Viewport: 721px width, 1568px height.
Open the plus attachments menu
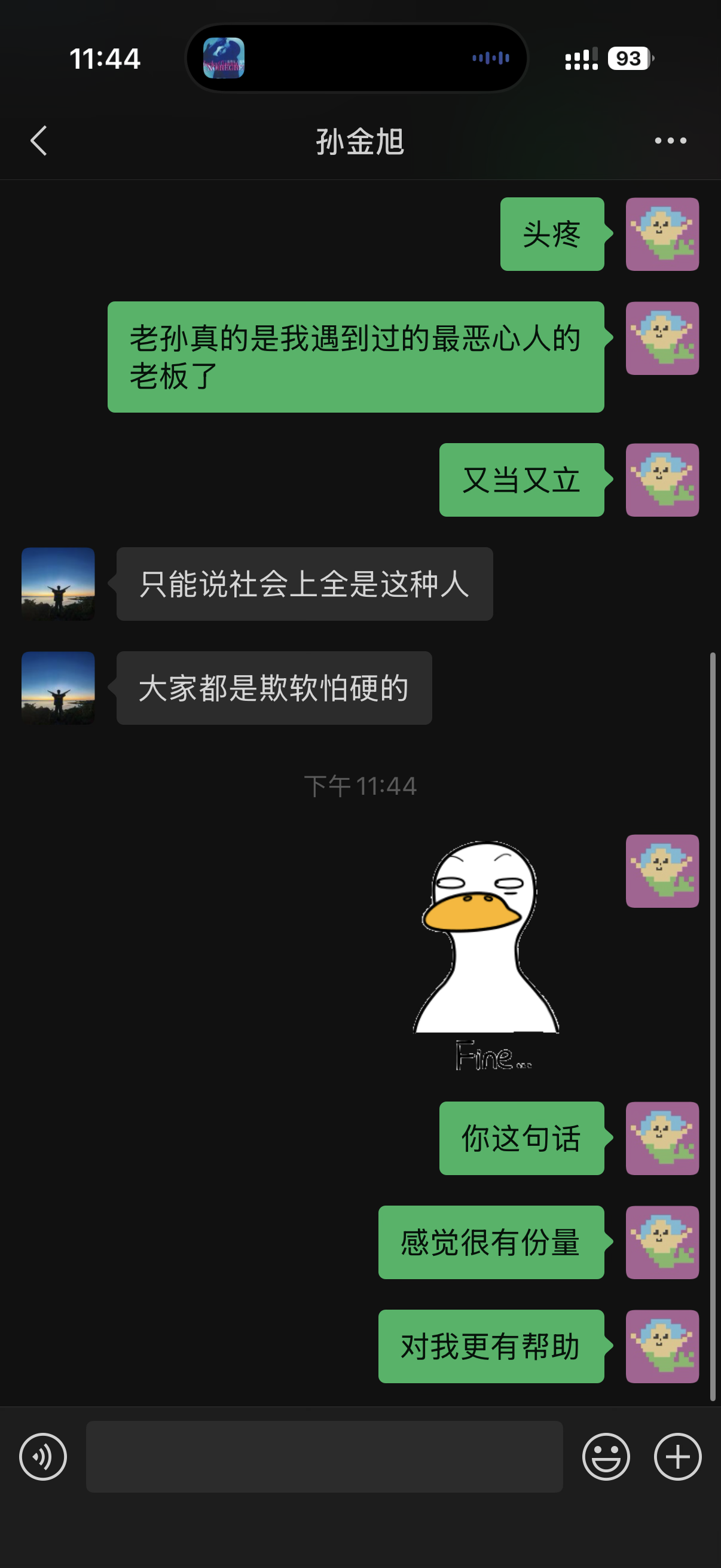tap(677, 1457)
